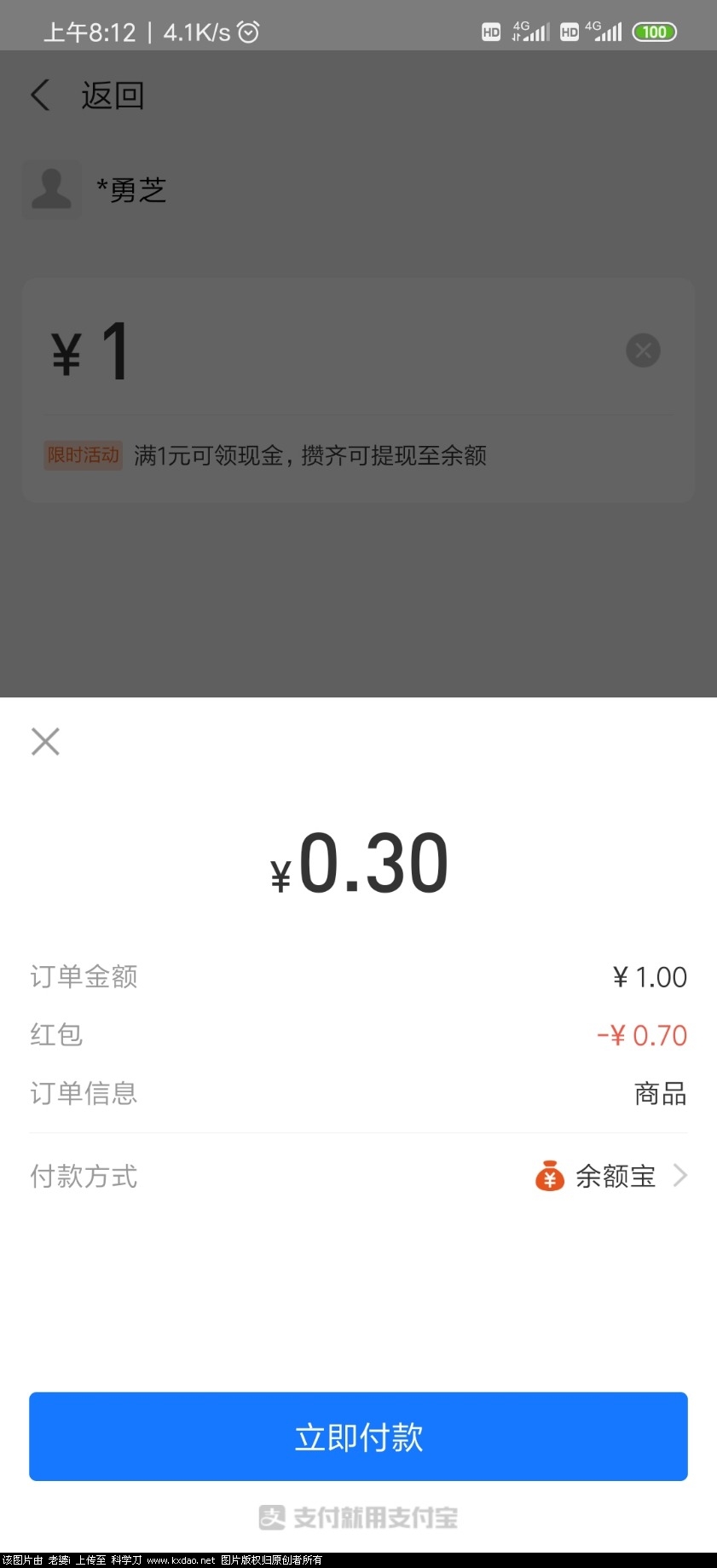Viewport: 717px width, 1568px height.
Task: Click the user avatar next to *勇芝
Action: [51, 189]
